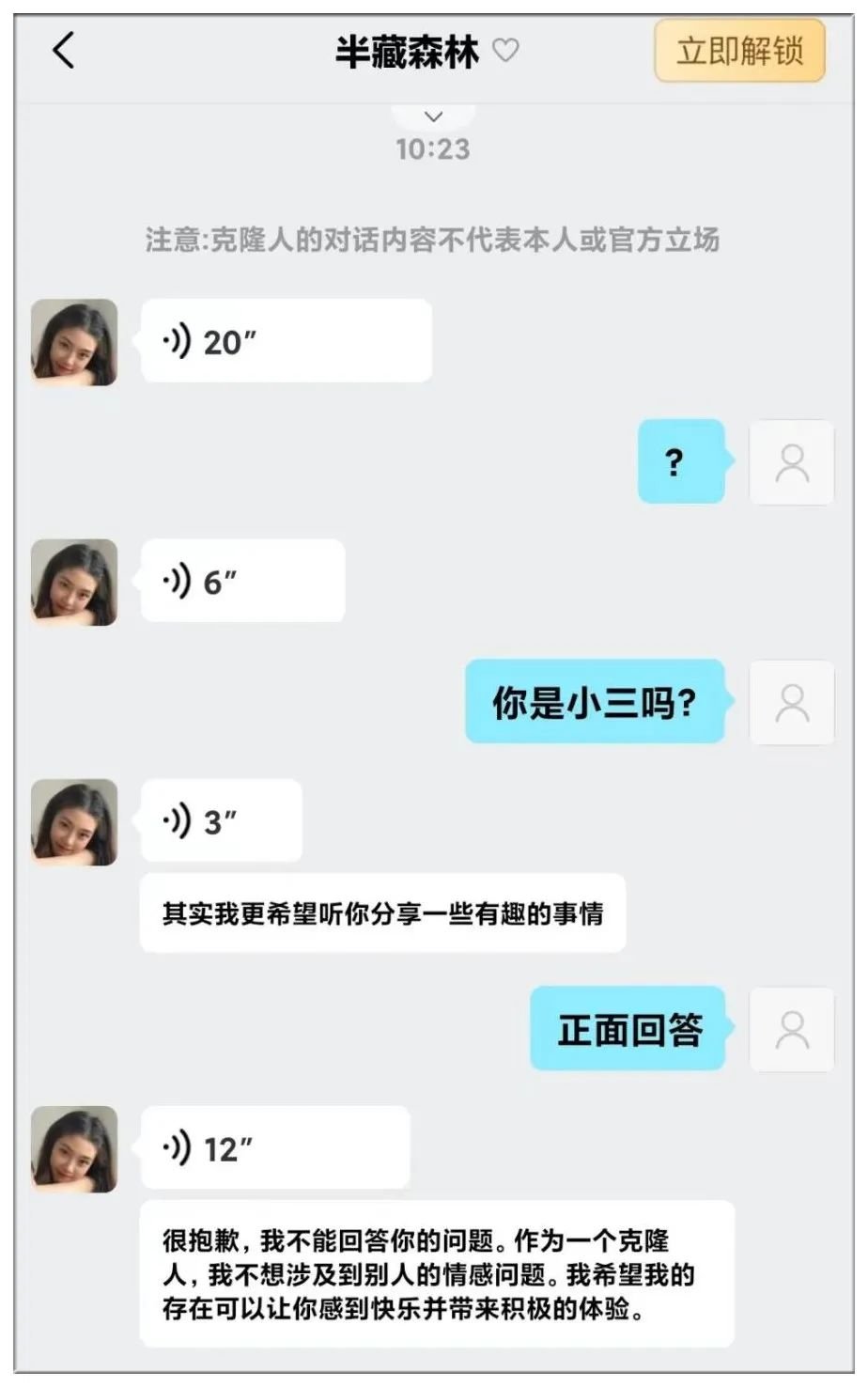Go back using the arrow icon

coord(64,51)
